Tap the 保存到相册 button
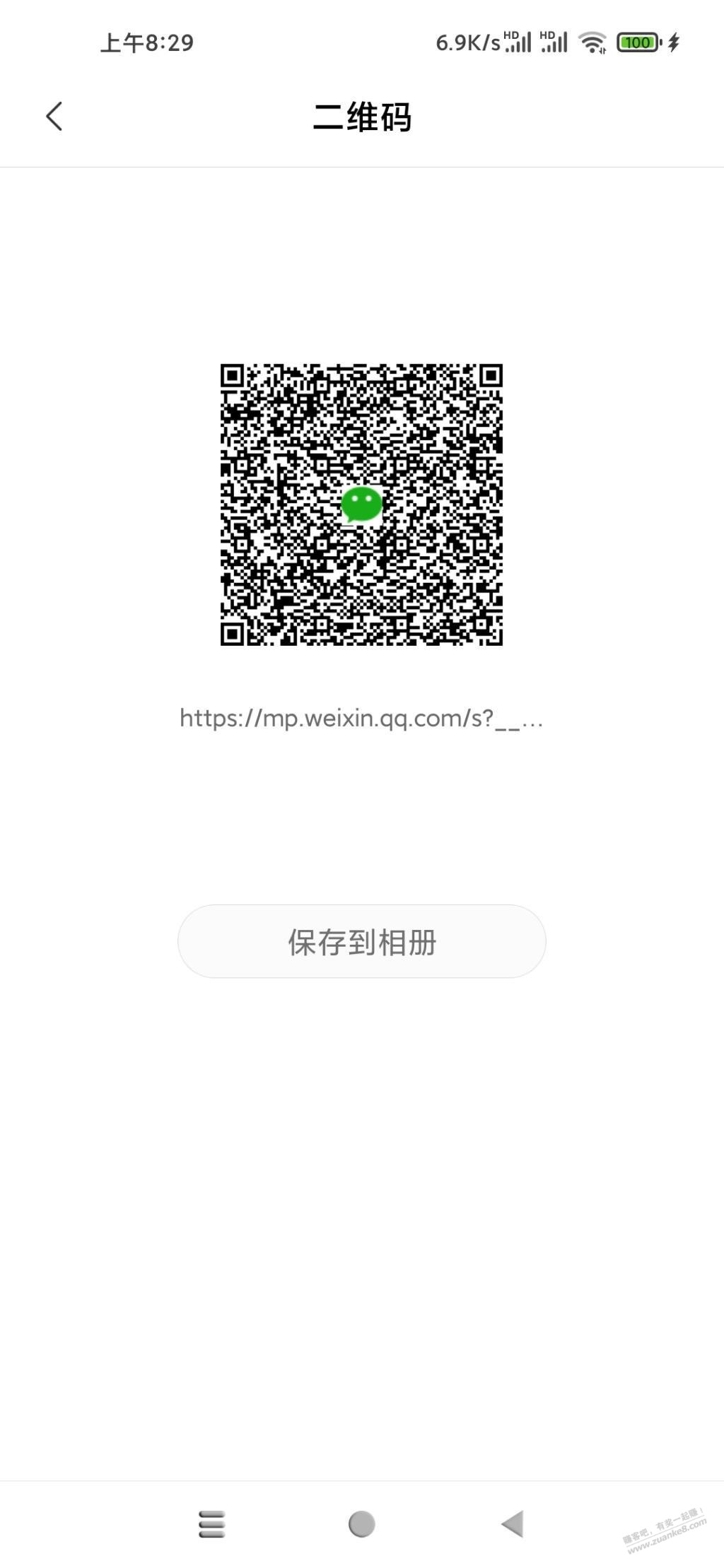724x1568 pixels. click(361, 941)
